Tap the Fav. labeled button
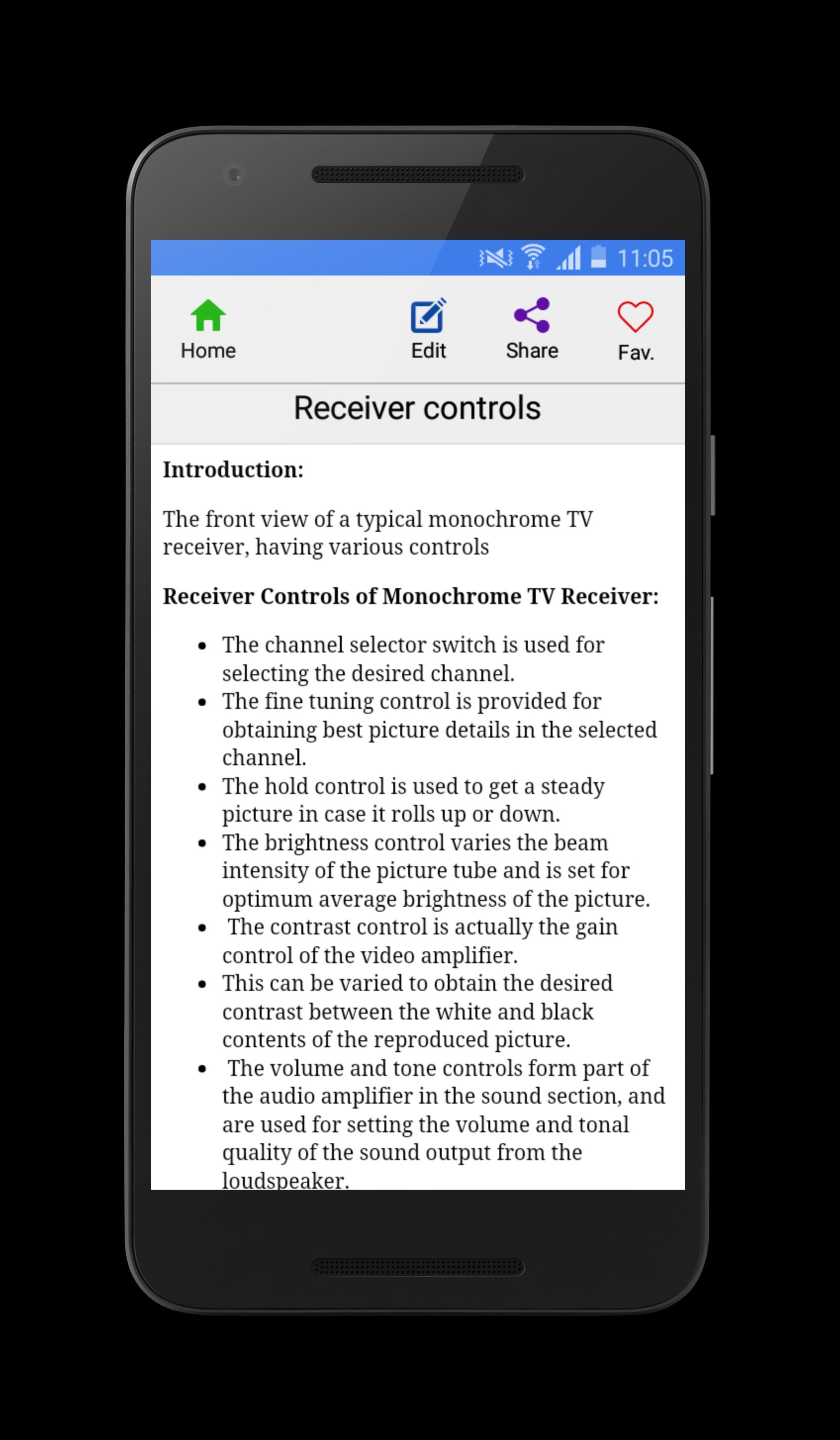Screen dimensions: 840x1440 click(636, 350)
